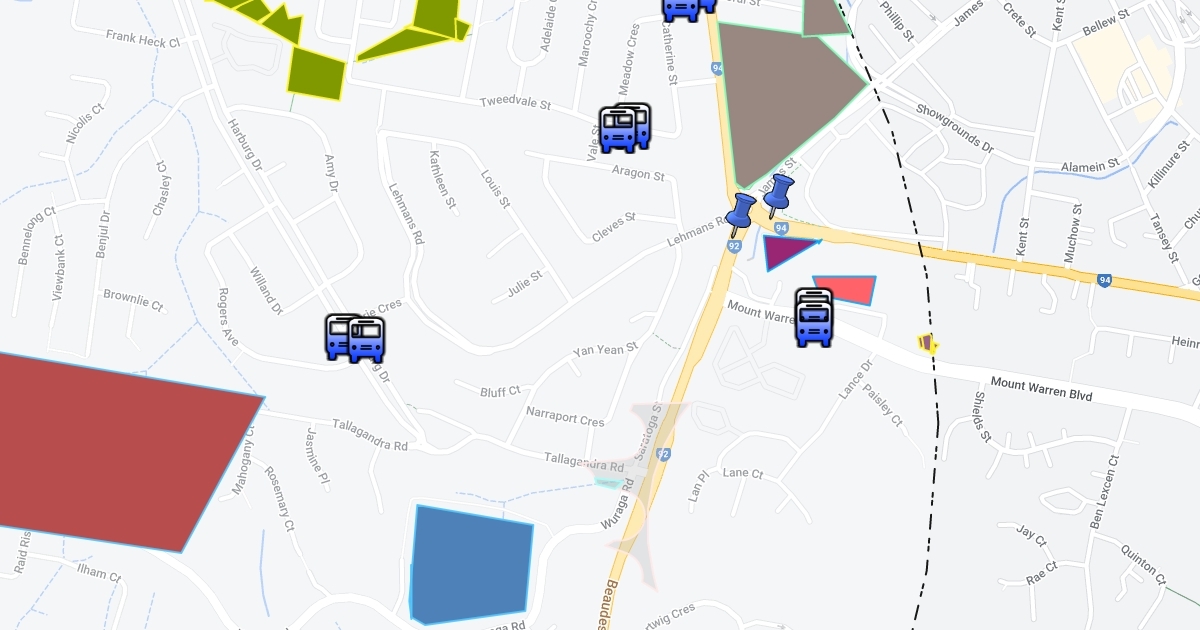Tap the blue polygon near Wuraga Rd
Viewport: 1200px width, 630px height.
[470, 565]
